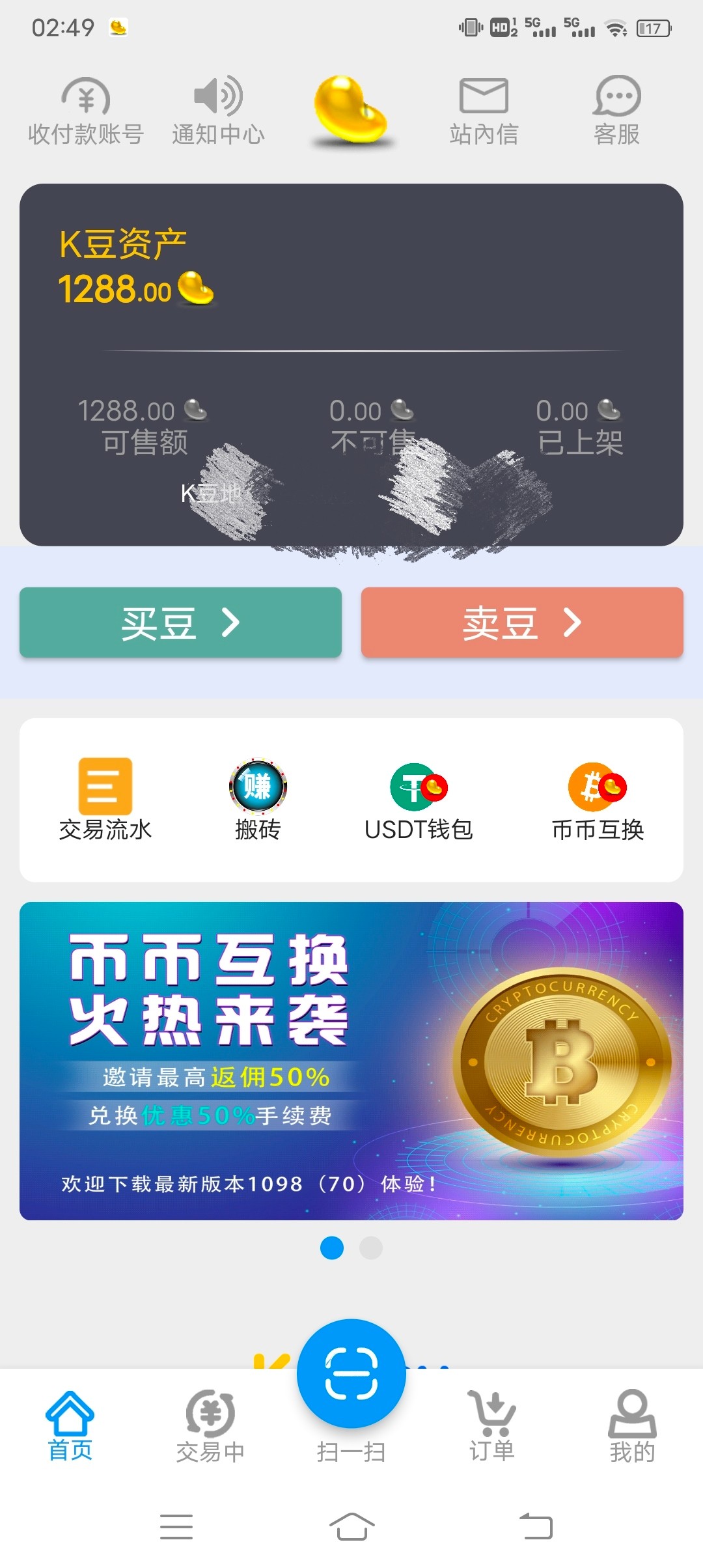
Task: Tap the 买豆 buy button
Action: tap(180, 623)
